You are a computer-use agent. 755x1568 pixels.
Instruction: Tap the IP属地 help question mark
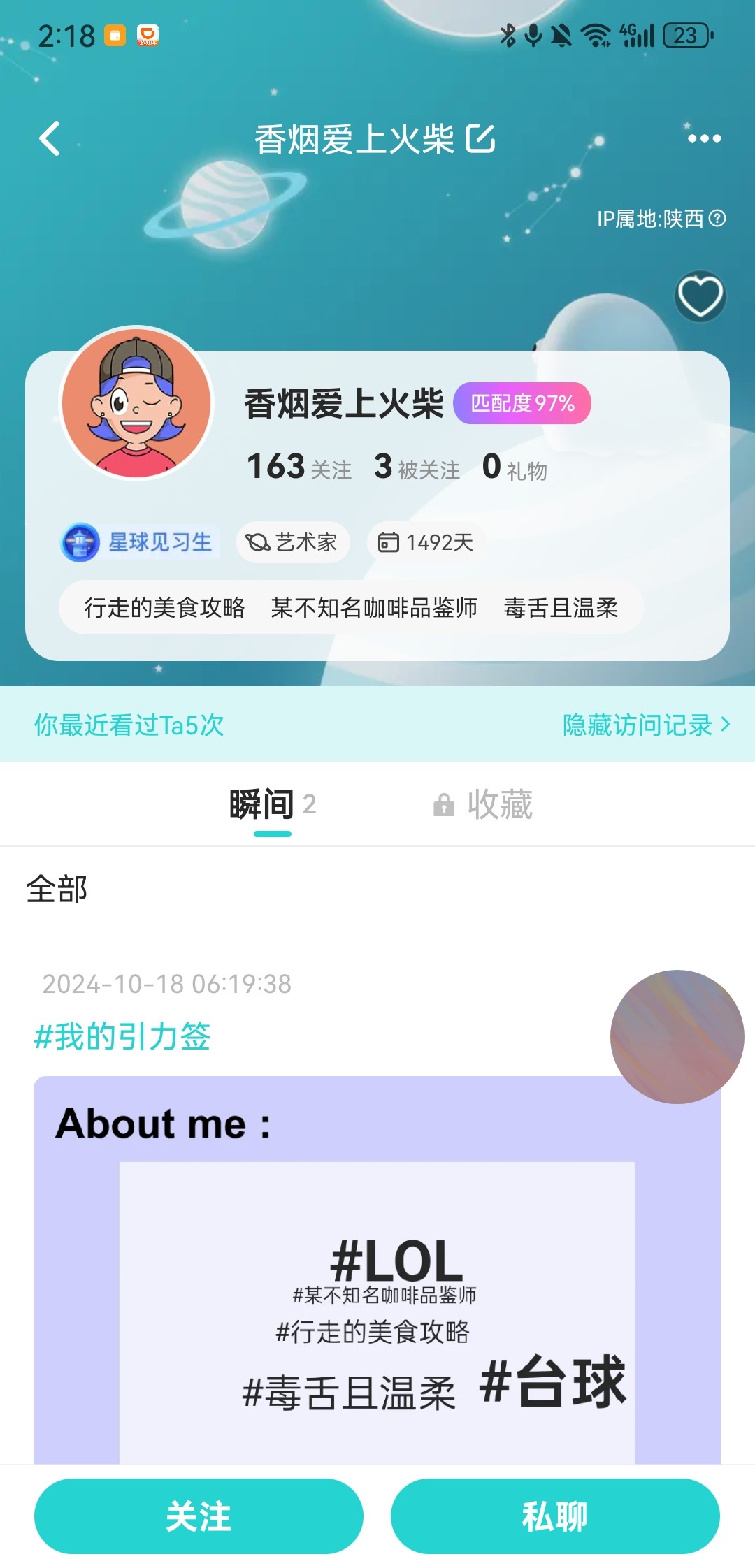click(x=717, y=219)
